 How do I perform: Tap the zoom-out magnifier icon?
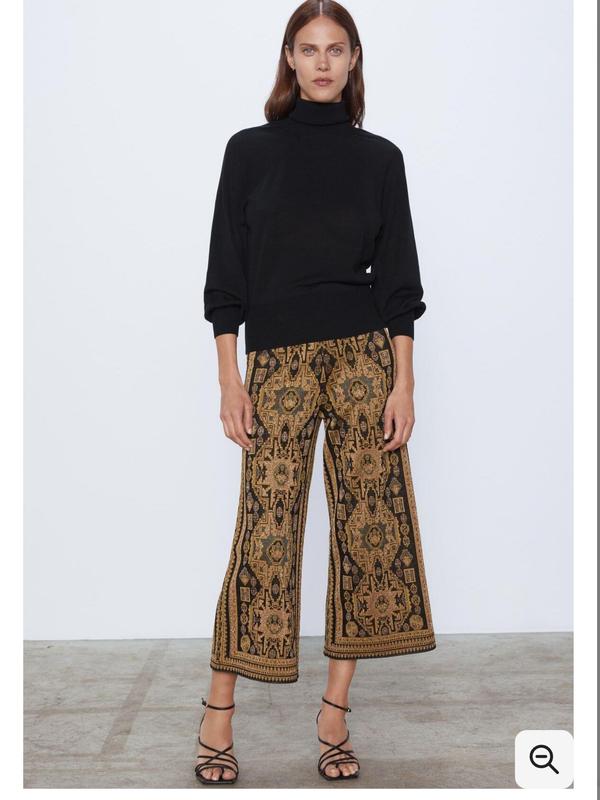point(544,759)
